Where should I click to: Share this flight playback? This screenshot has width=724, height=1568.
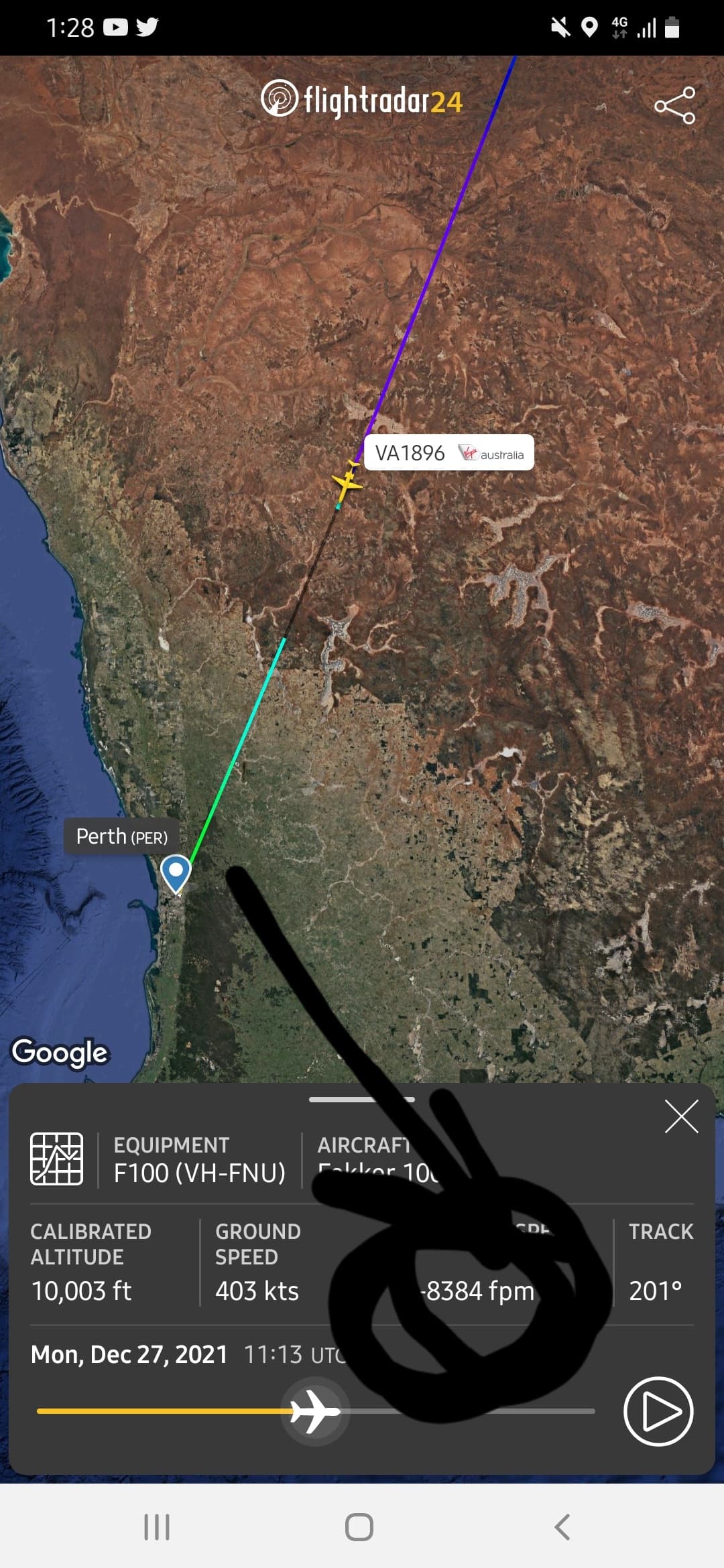[x=674, y=105]
